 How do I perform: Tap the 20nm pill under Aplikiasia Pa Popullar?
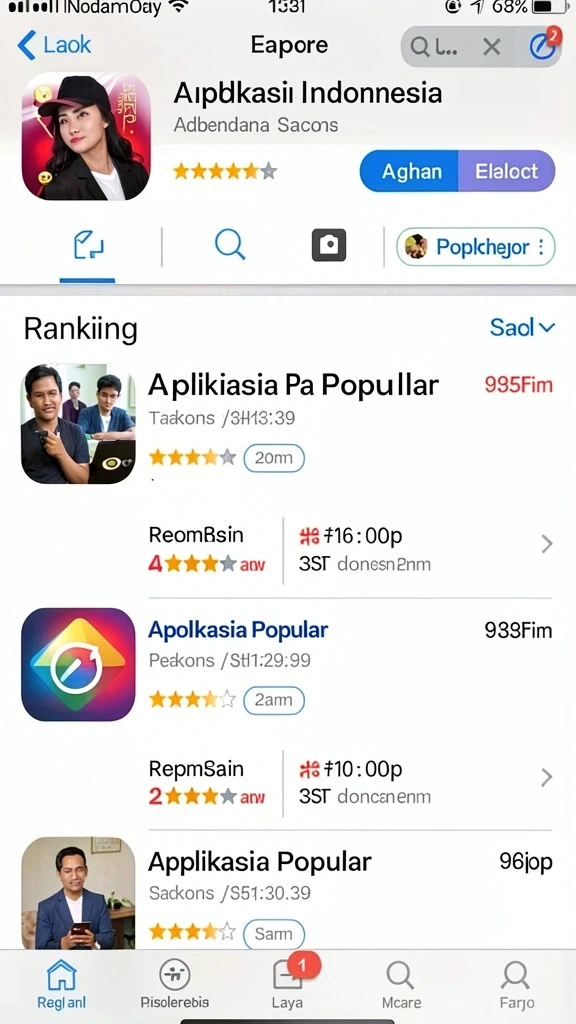[x=274, y=458]
